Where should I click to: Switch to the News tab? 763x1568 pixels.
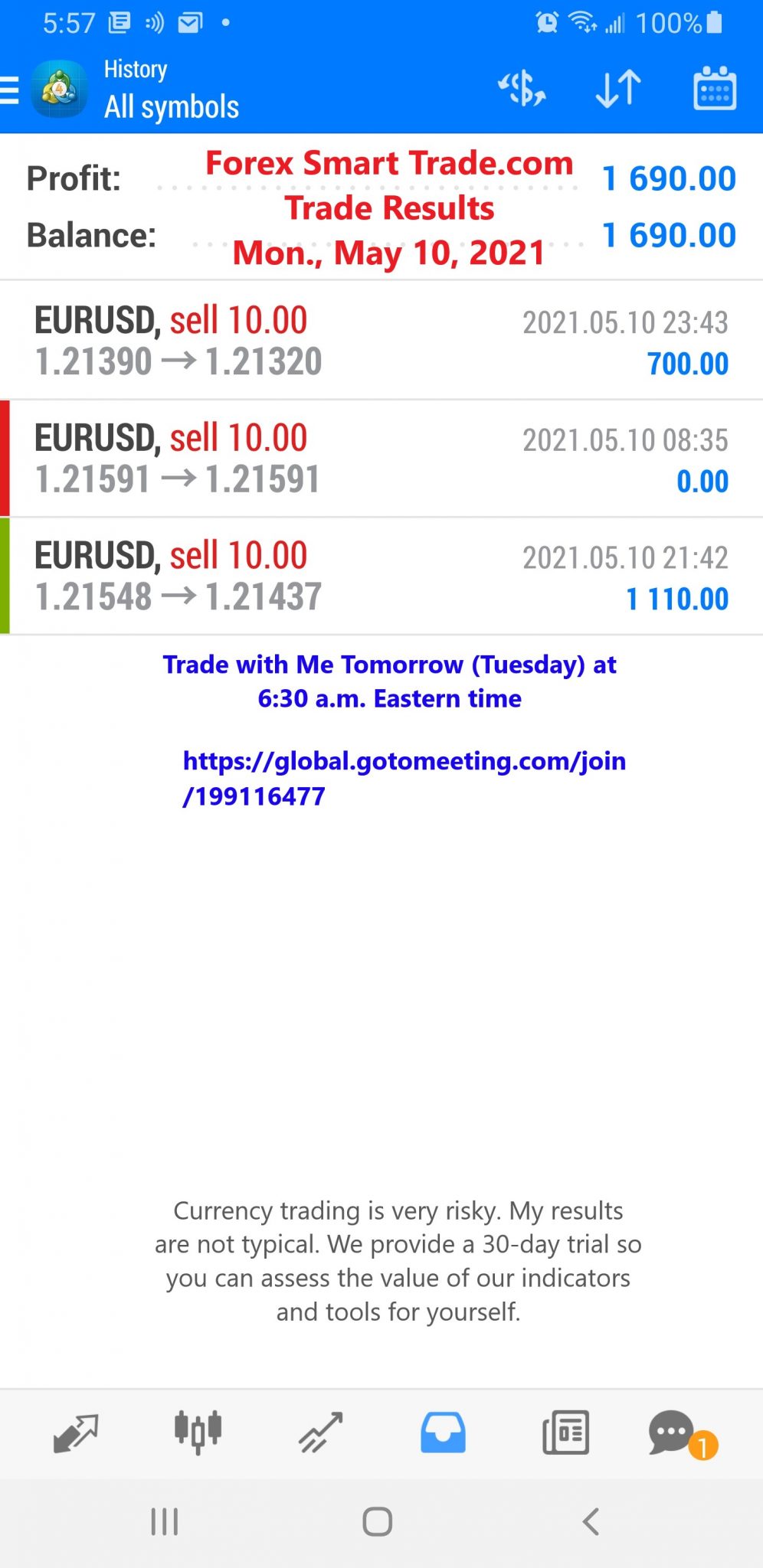point(565,1432)
